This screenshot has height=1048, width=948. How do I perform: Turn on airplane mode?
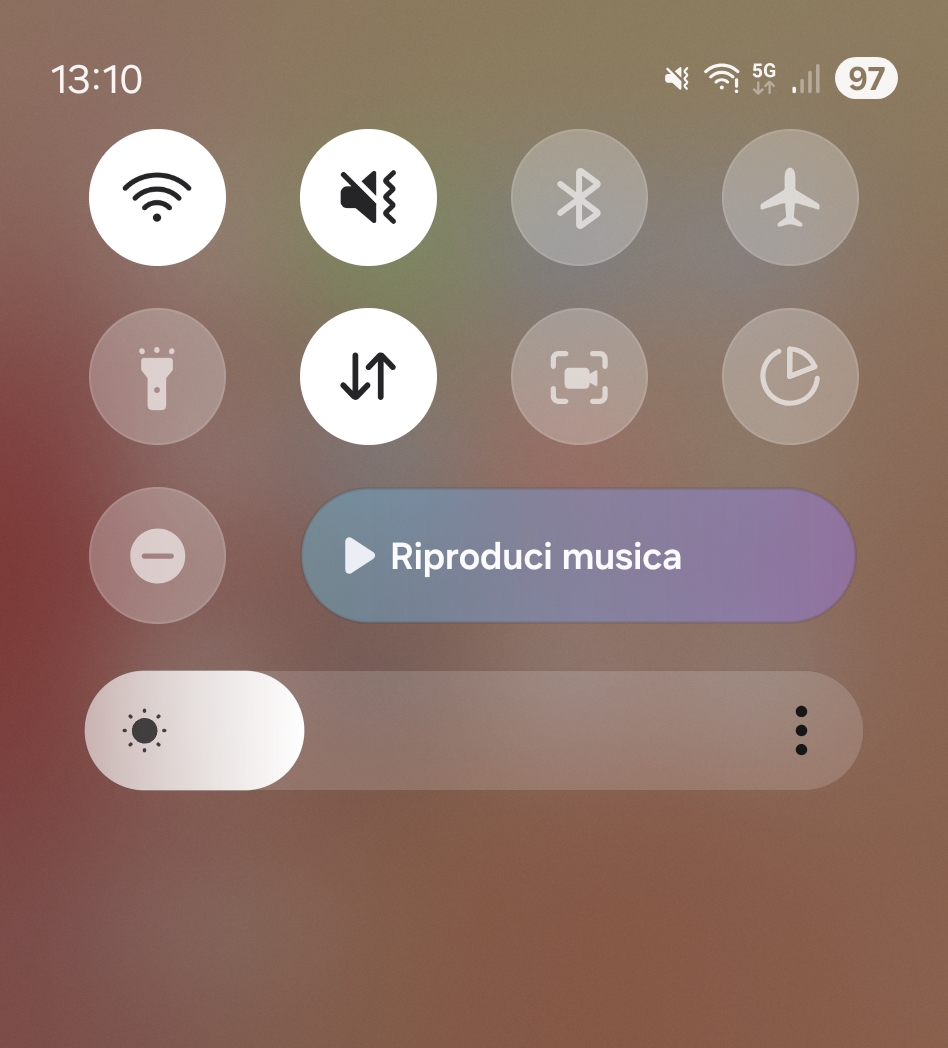click(790, 197)
